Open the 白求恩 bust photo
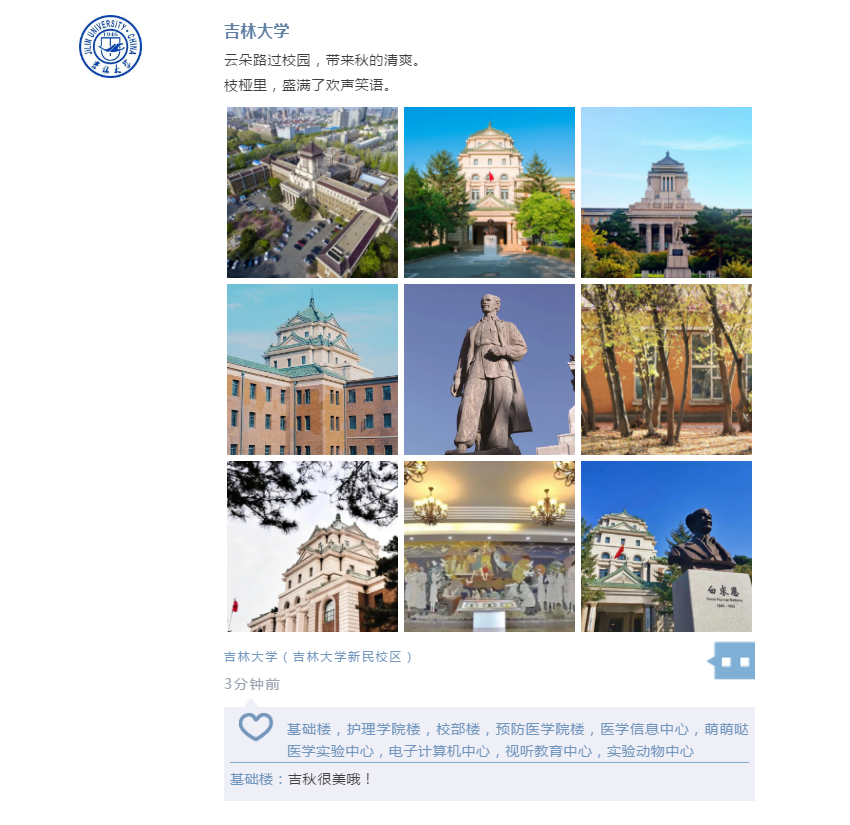Viewport: 850px width, 825px height. click(x=666, y=546)
